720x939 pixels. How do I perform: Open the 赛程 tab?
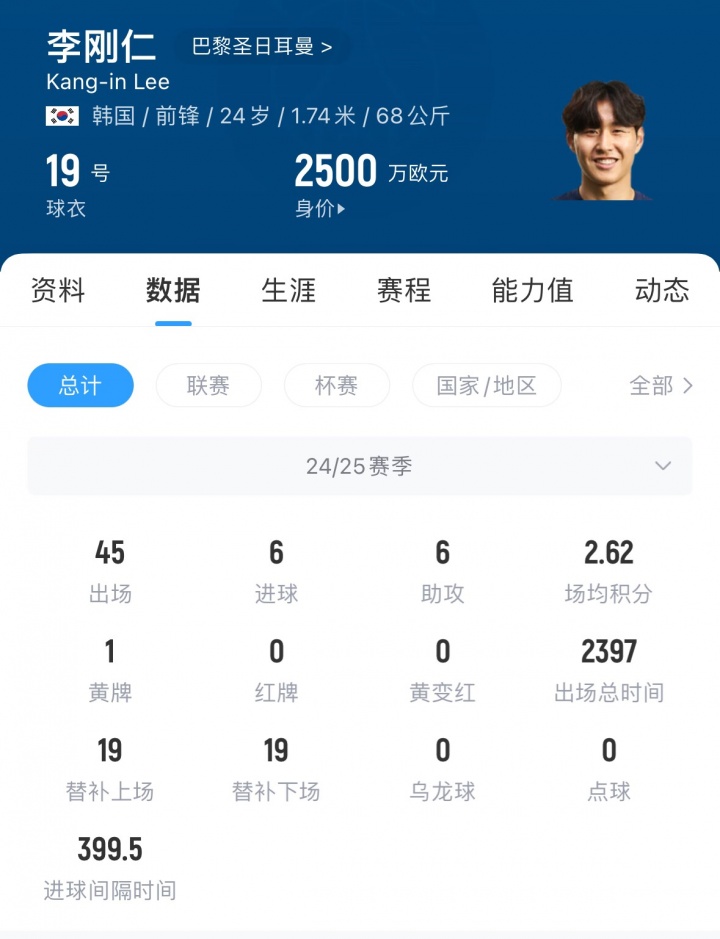[x=403, y=291]
